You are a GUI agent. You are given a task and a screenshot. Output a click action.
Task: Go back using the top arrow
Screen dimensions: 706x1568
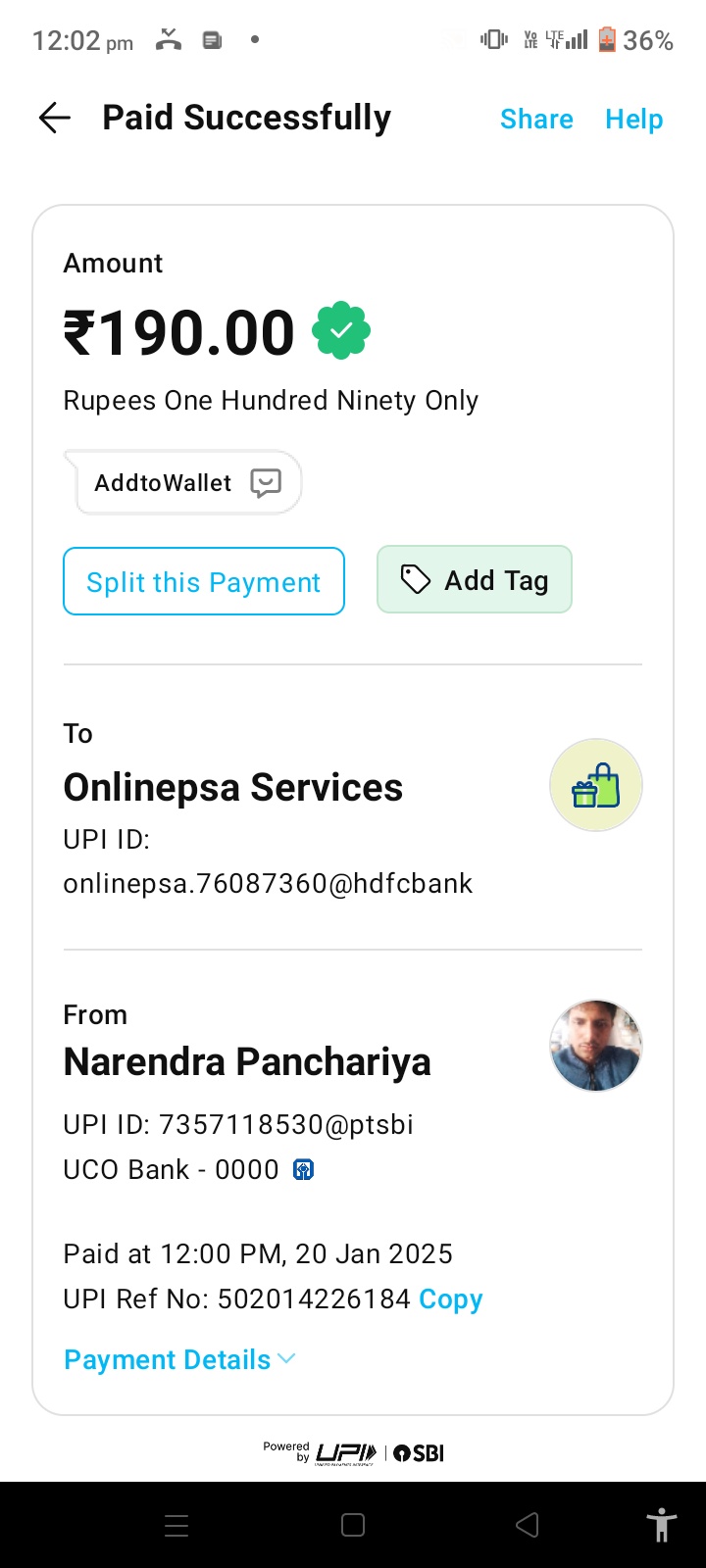(x=55, y=119)
